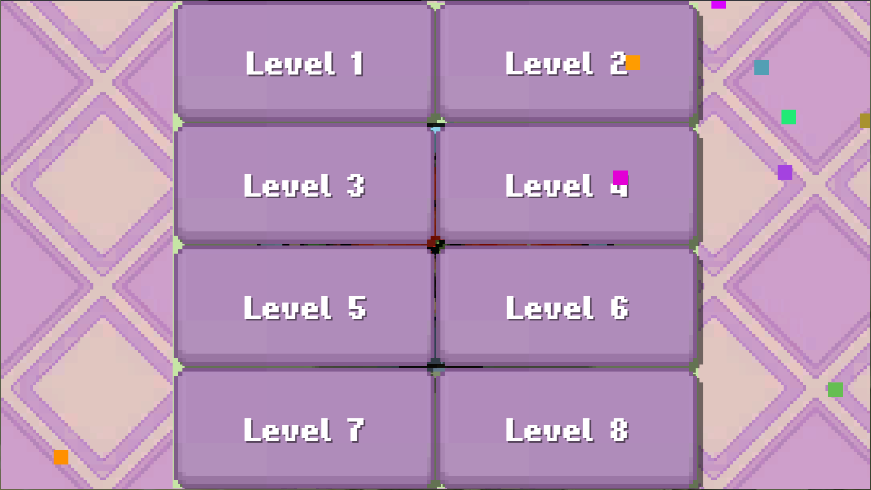Open Level 3
871x490 pixels.
[x=304, y=185]
